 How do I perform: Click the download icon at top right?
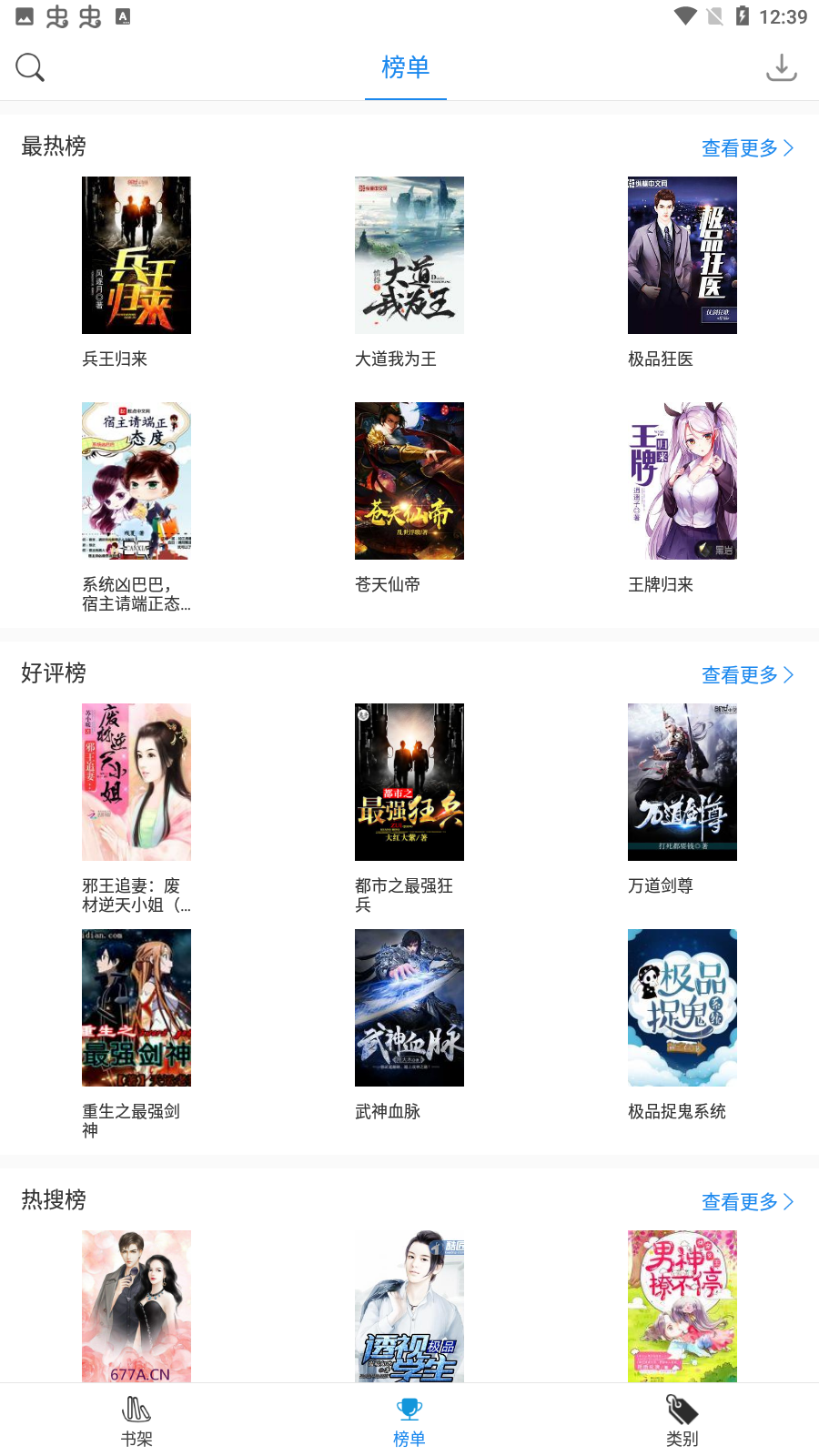[x=781, y=66]
